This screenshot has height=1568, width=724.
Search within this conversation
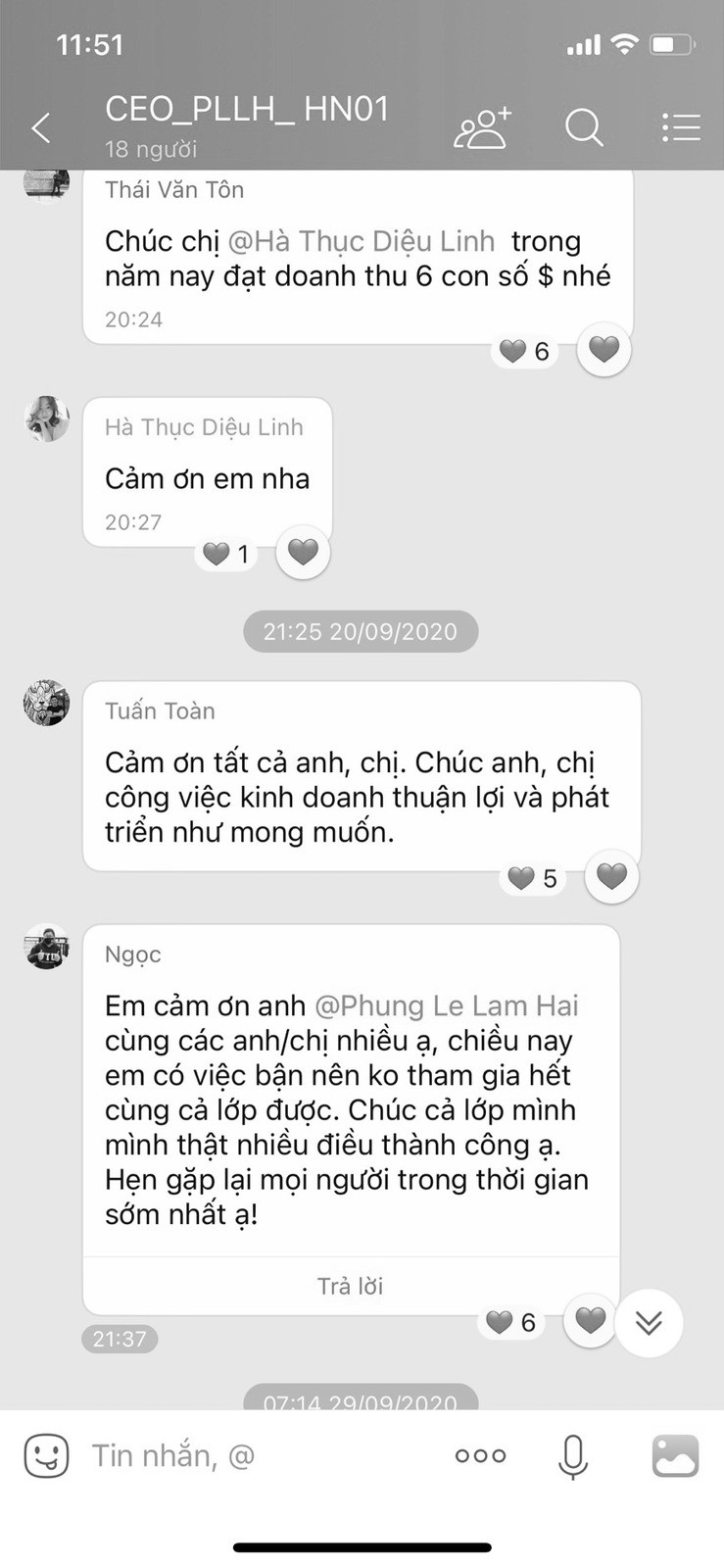pos(584,127)
